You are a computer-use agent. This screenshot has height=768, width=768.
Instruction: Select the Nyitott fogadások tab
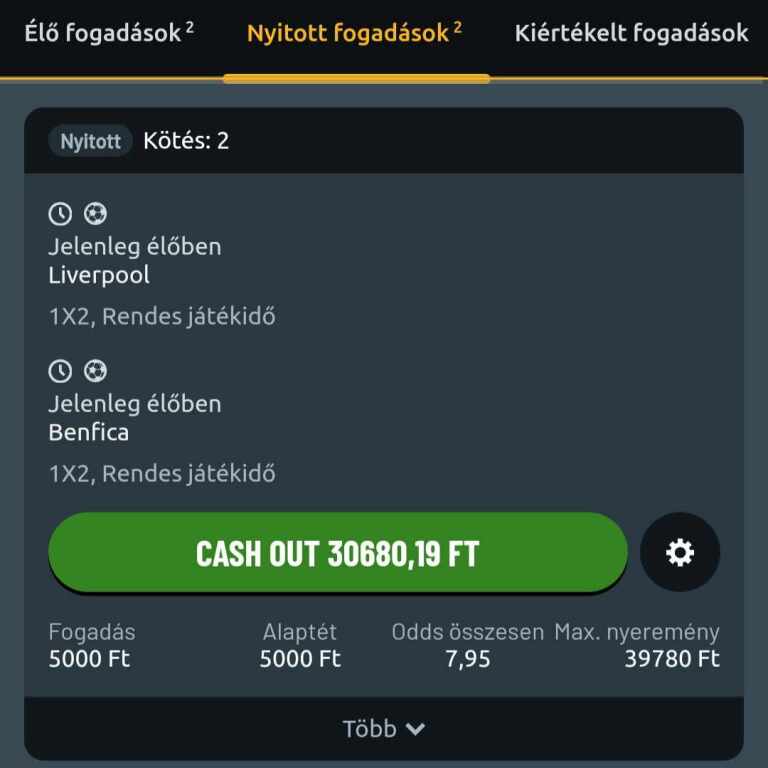(x=354, y=33)
